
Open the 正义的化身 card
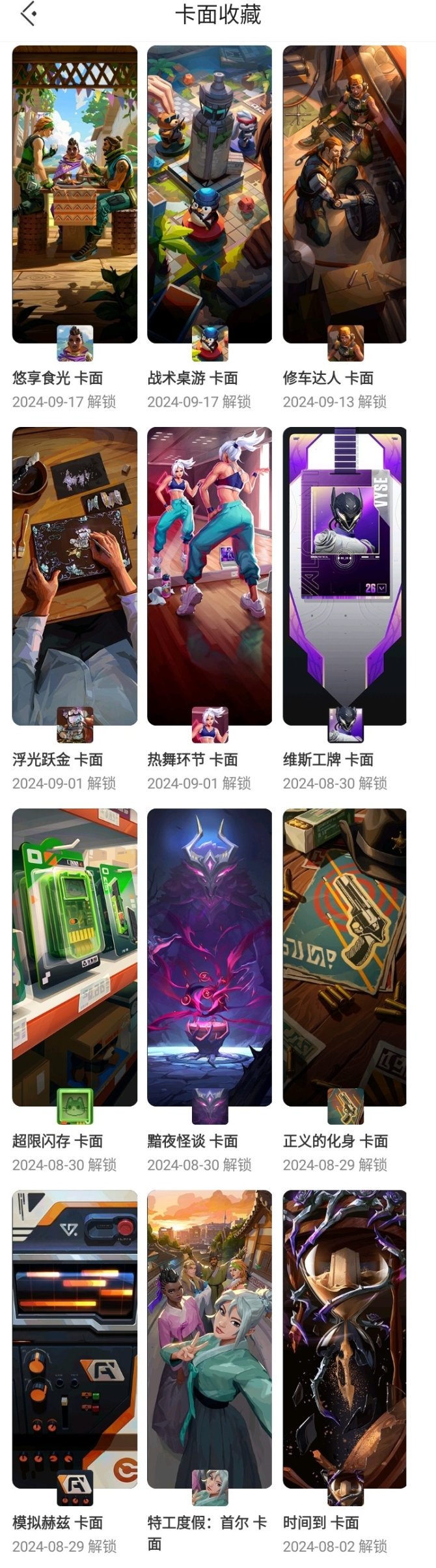[x=344, y=957]
